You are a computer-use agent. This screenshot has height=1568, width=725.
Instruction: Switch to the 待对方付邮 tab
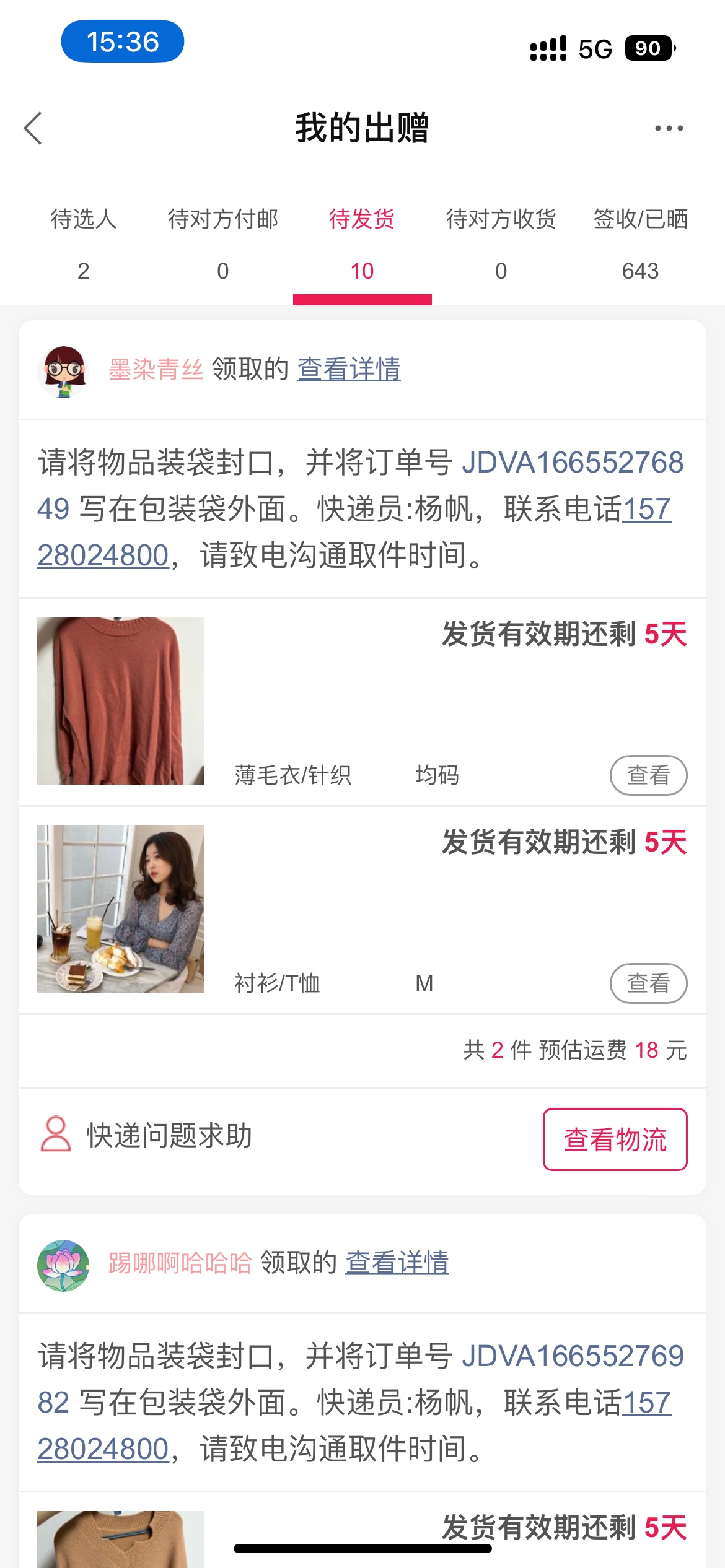[222, 243]
